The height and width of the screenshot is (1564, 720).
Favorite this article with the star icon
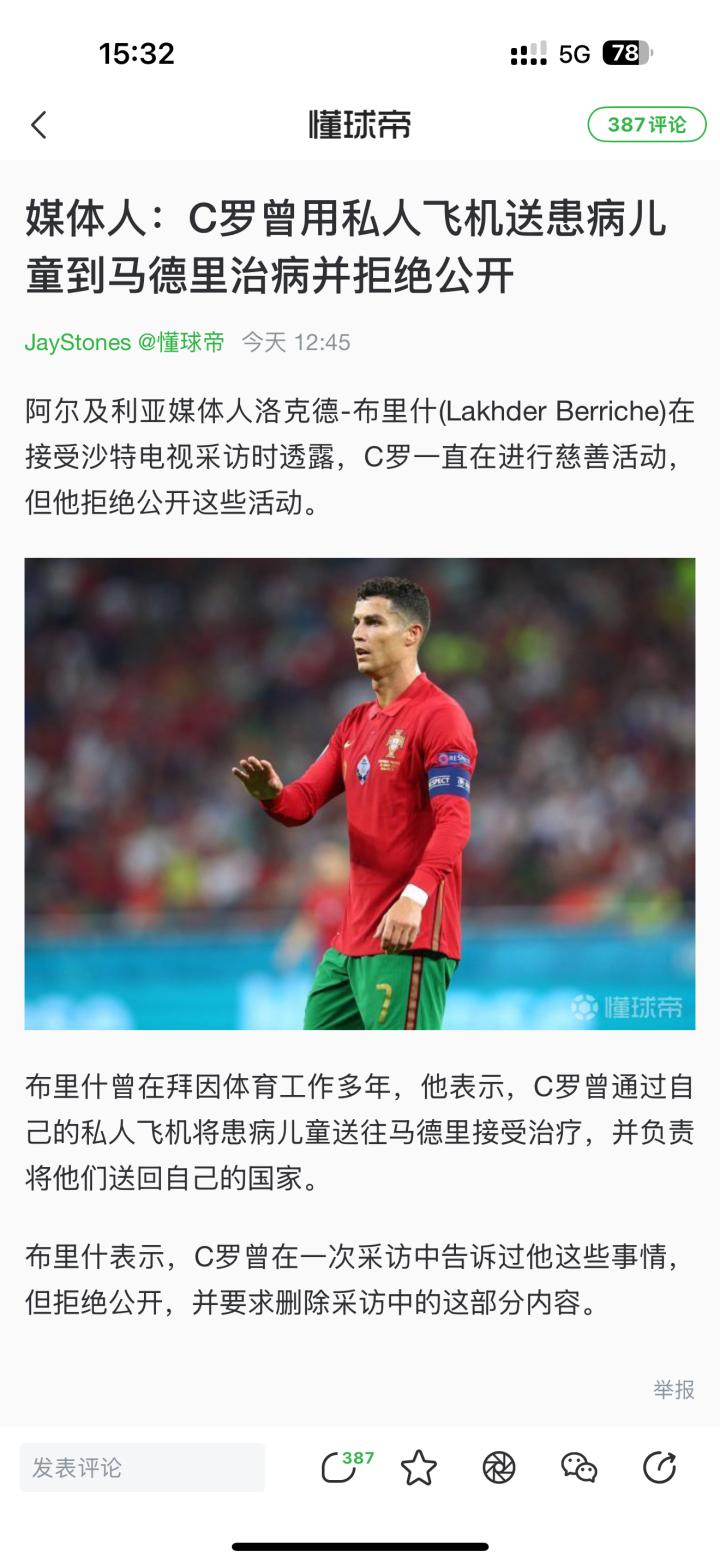(419, 1467)
